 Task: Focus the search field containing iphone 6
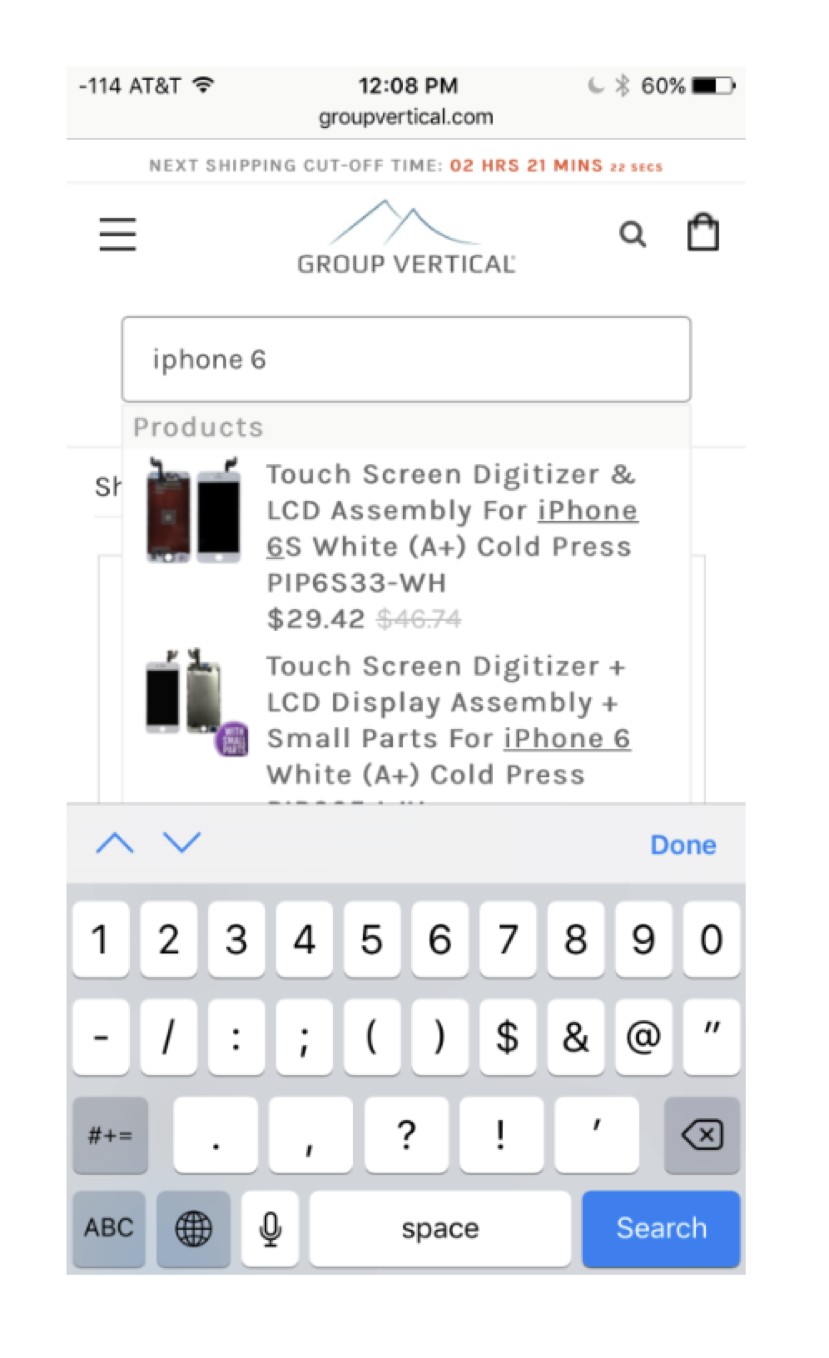click(405, 360)
